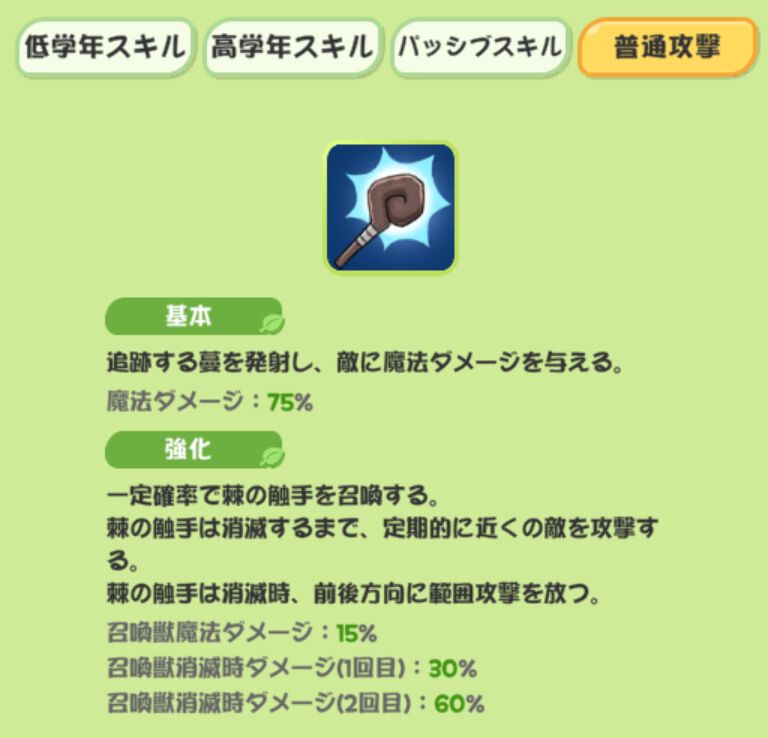Image resolution: width=768 pixels, height=738 pixels.
Task: Open the 高学年スキル tab
Action: point(291,47)
